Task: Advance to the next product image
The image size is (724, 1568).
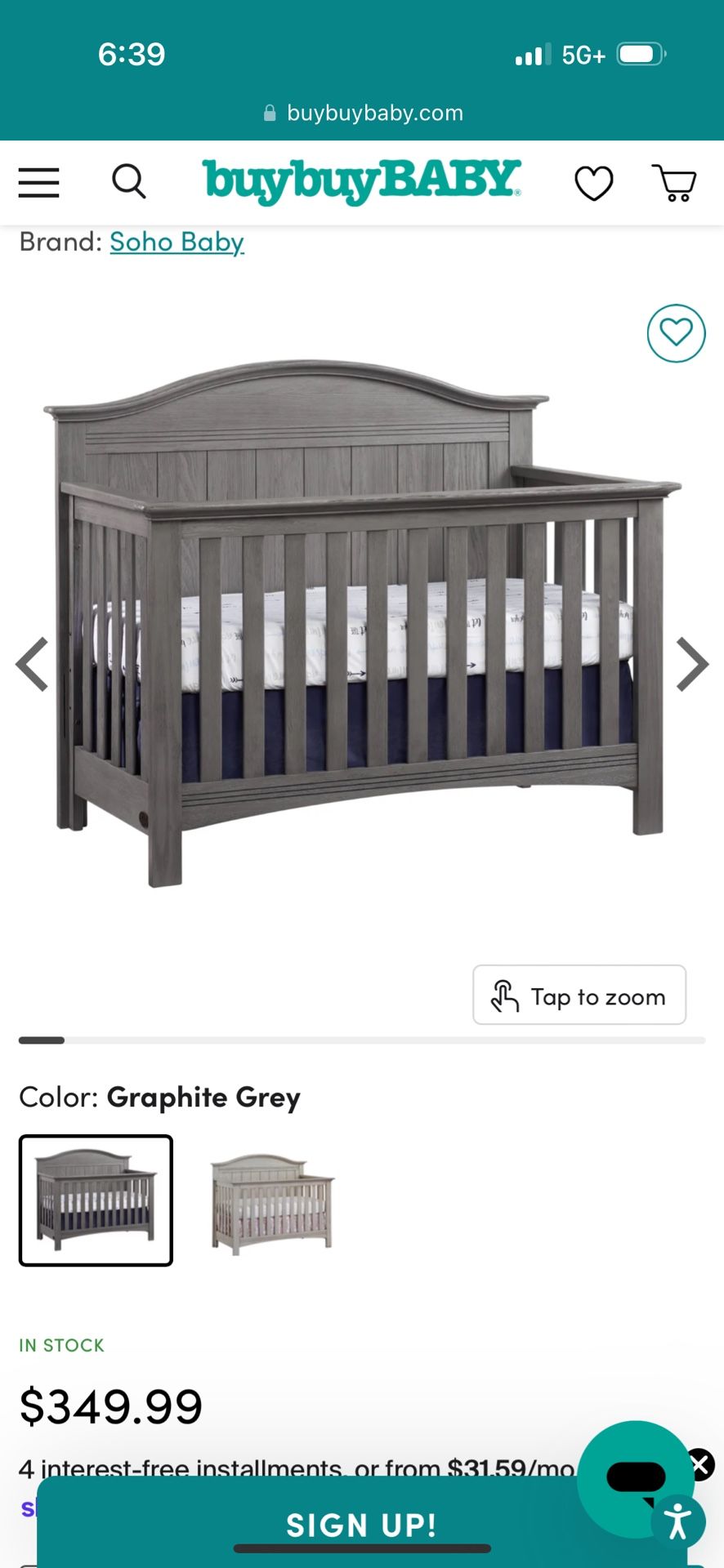Action: 691,663
